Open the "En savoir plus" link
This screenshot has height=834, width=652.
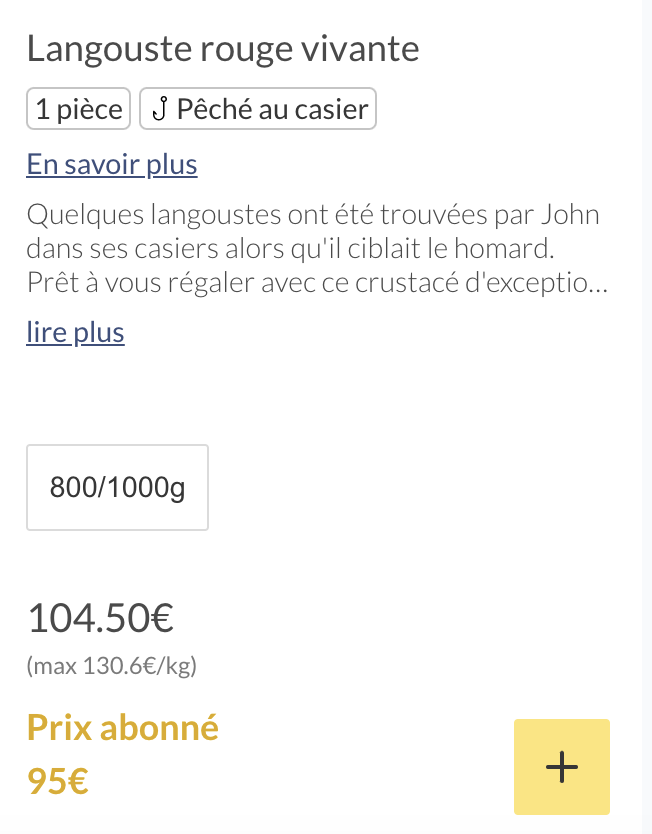[x=112, y=165]
